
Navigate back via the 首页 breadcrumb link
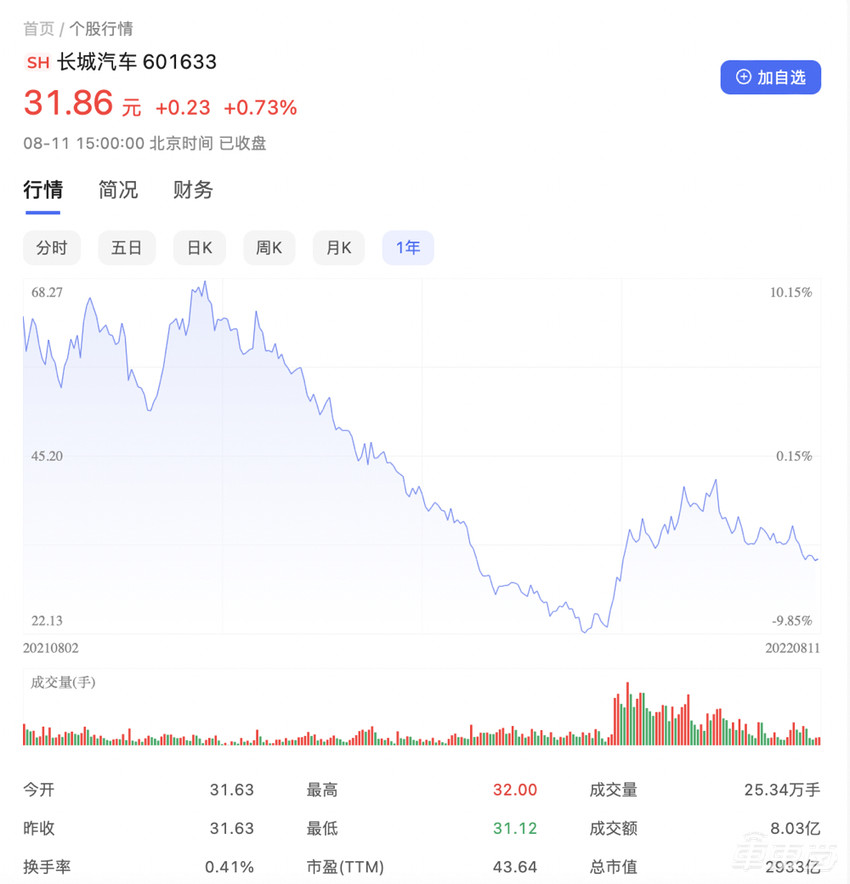tap(38, 29)
